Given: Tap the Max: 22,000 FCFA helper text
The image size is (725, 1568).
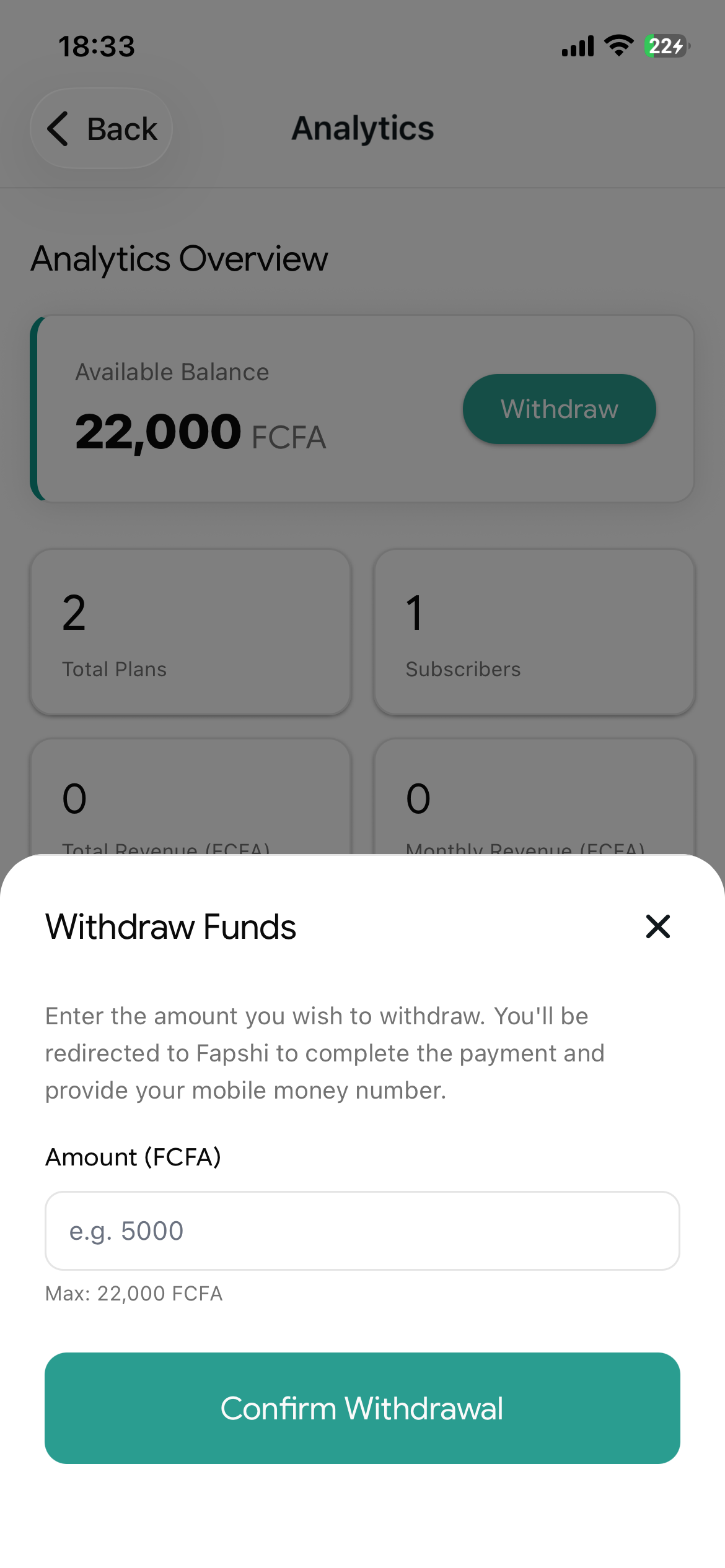Looking at the screenshot, I should 133,1293.
